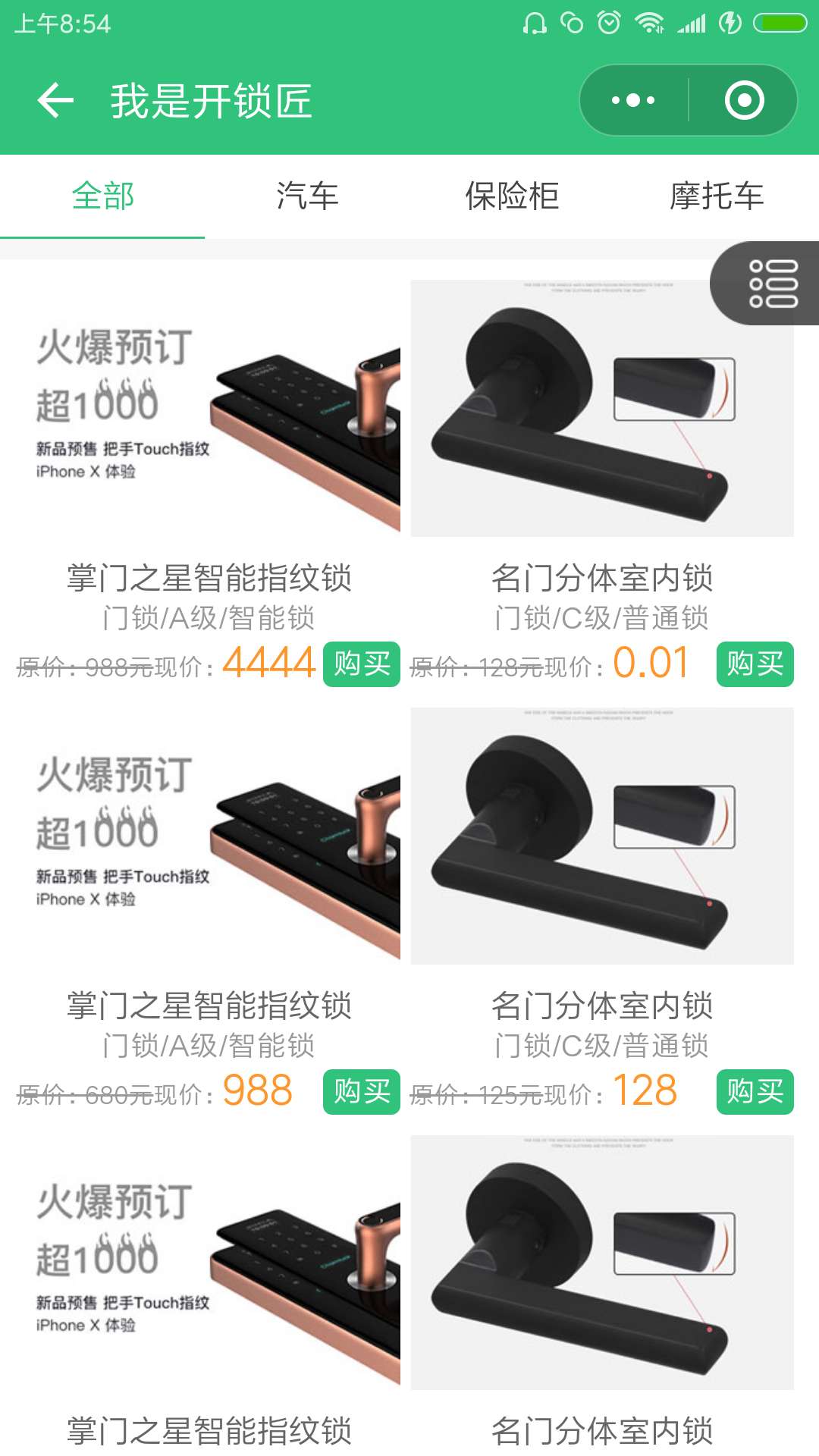Screen dimensions: 819x1456
Task: Go back from 我是开锁匠 page
Action: (x=55, y=100)
